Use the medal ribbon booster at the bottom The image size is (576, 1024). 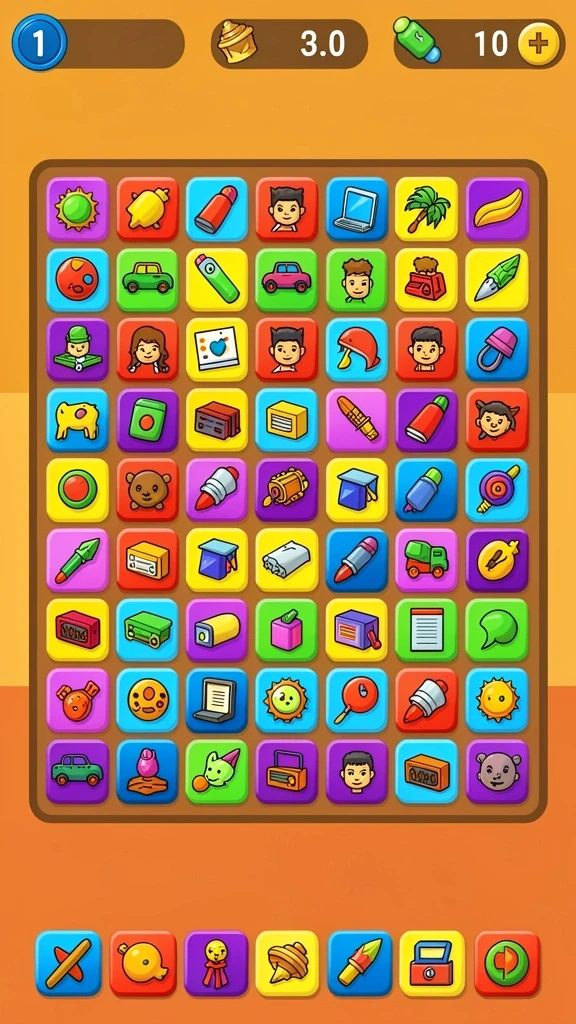click(x=216, y=963)
